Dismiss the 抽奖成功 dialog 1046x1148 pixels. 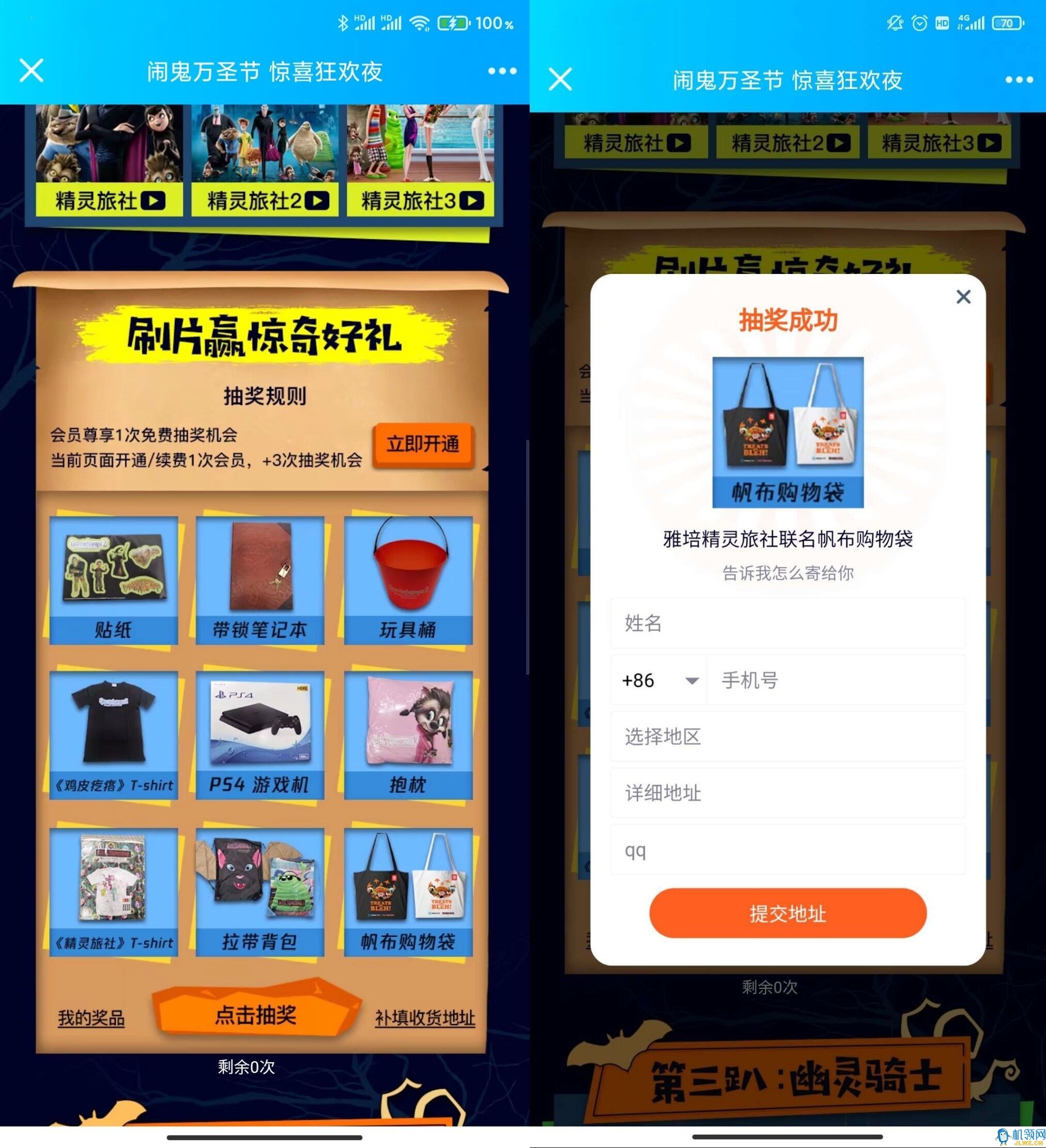963,297
